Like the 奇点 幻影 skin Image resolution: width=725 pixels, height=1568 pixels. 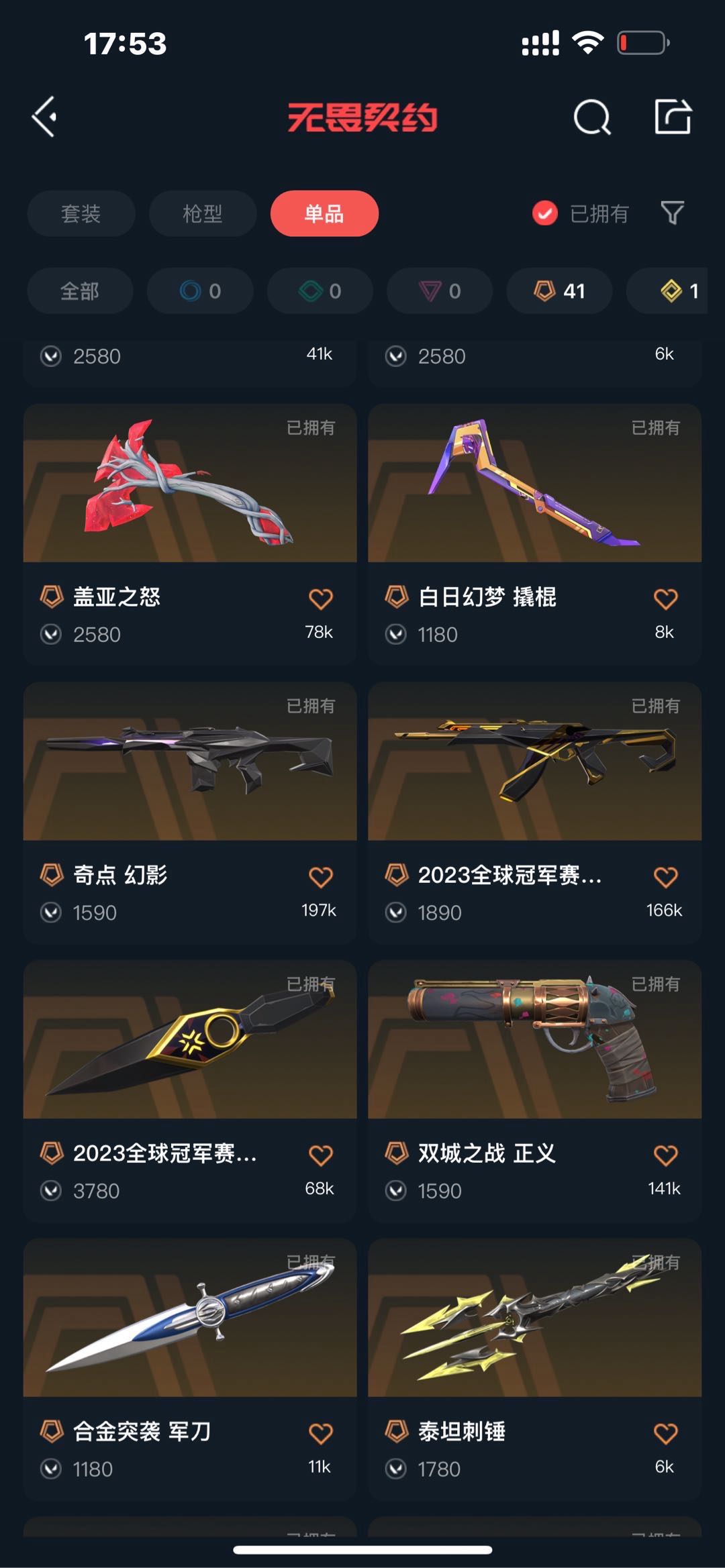[320, 876]
